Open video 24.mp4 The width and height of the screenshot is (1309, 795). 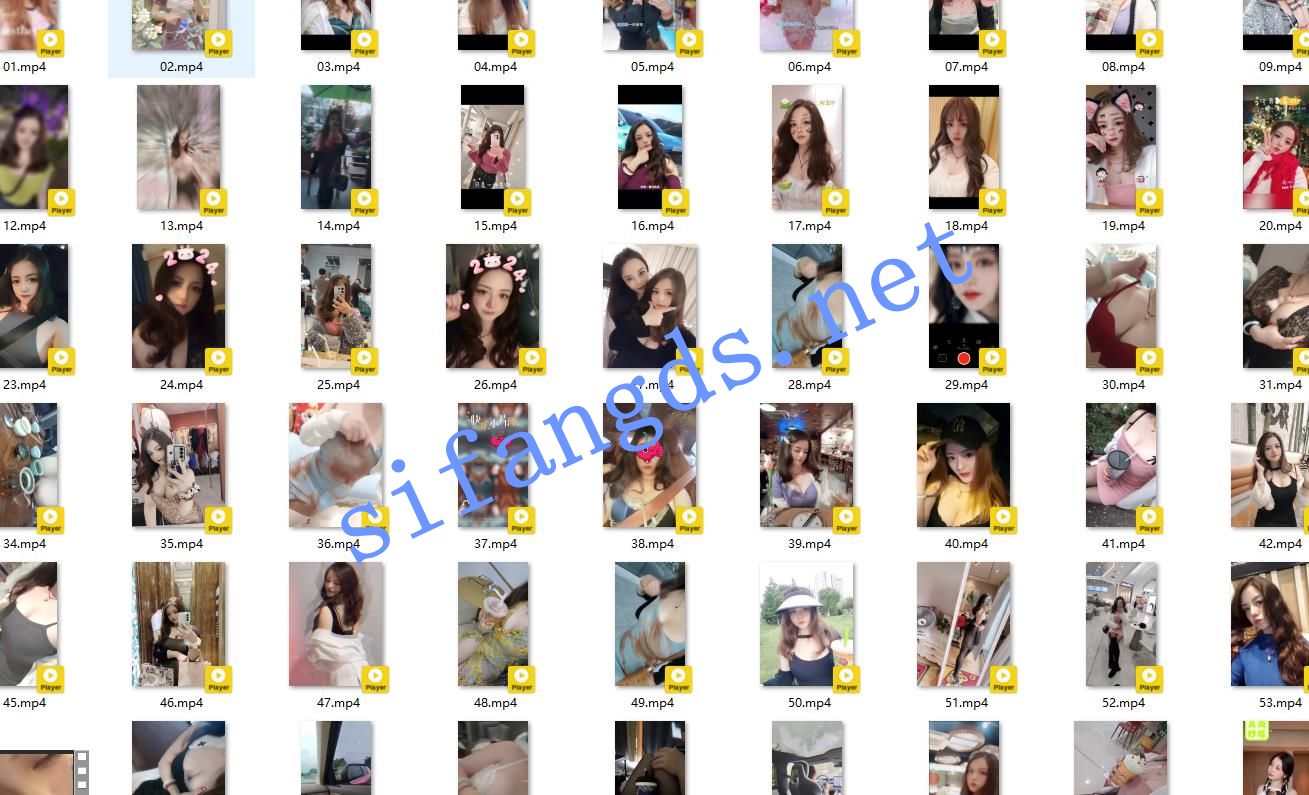(180, 307)
